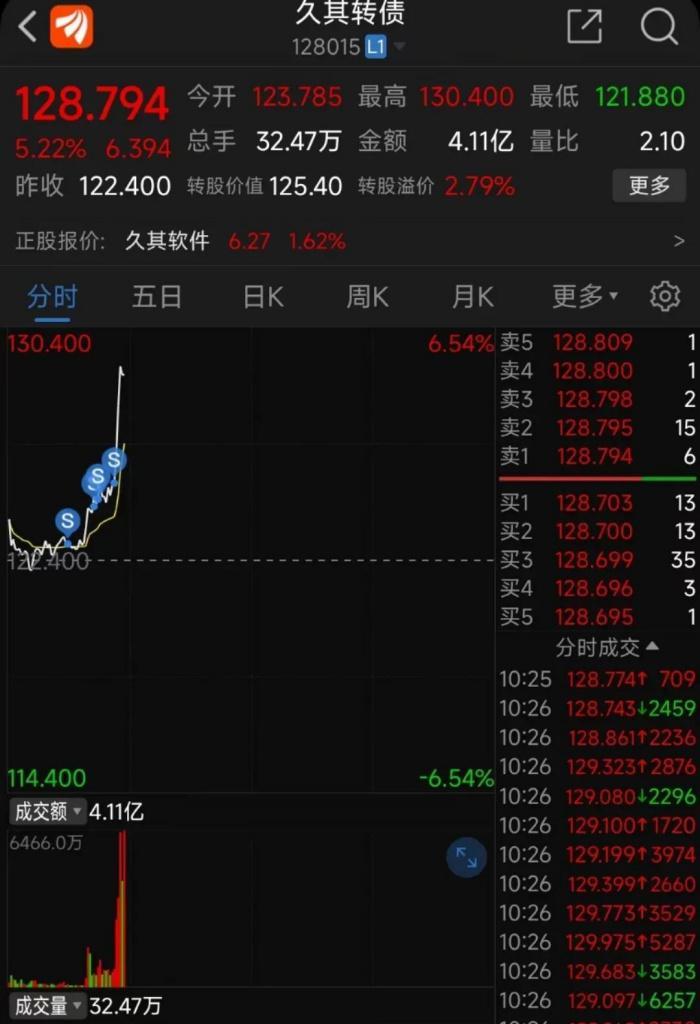The width and height of the screenshot is (700, 1024).
Task: Open chart settings gear icon
Action: [x=665, y=297]
